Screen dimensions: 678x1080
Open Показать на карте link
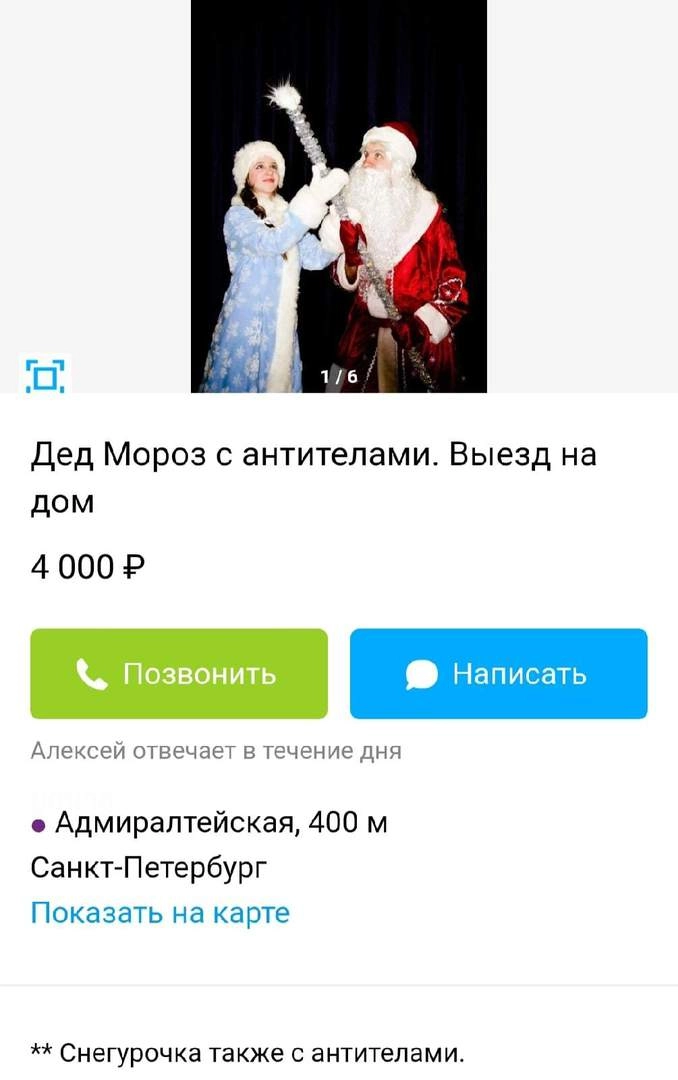[x=160, y=912]
